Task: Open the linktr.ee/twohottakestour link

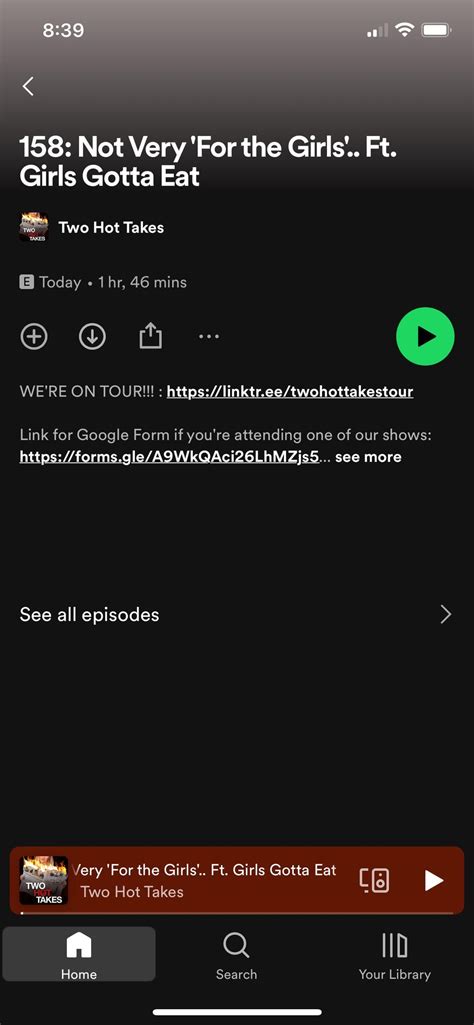Action: point(290,392)
